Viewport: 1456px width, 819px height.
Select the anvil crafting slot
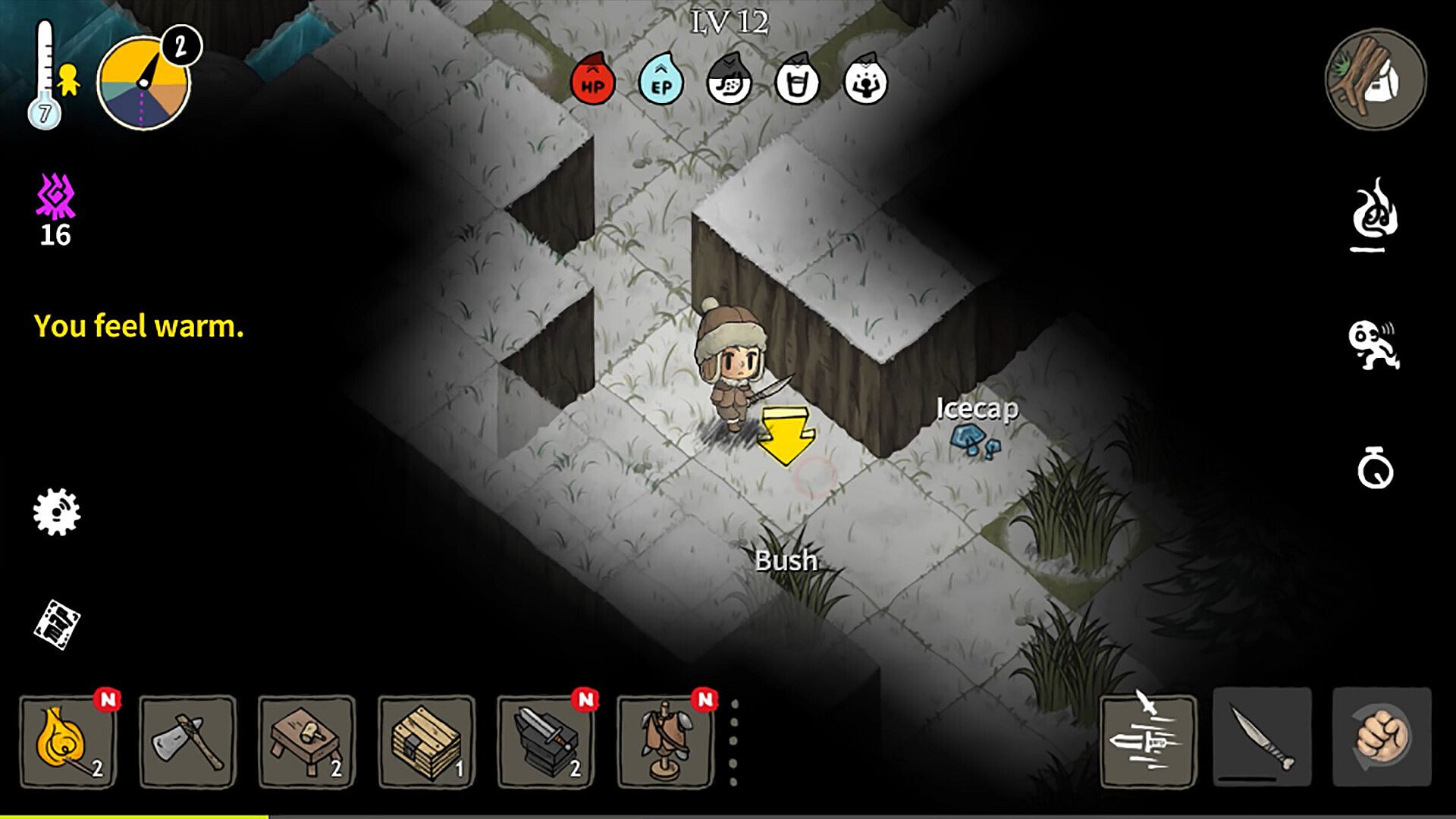coord(545,742)
